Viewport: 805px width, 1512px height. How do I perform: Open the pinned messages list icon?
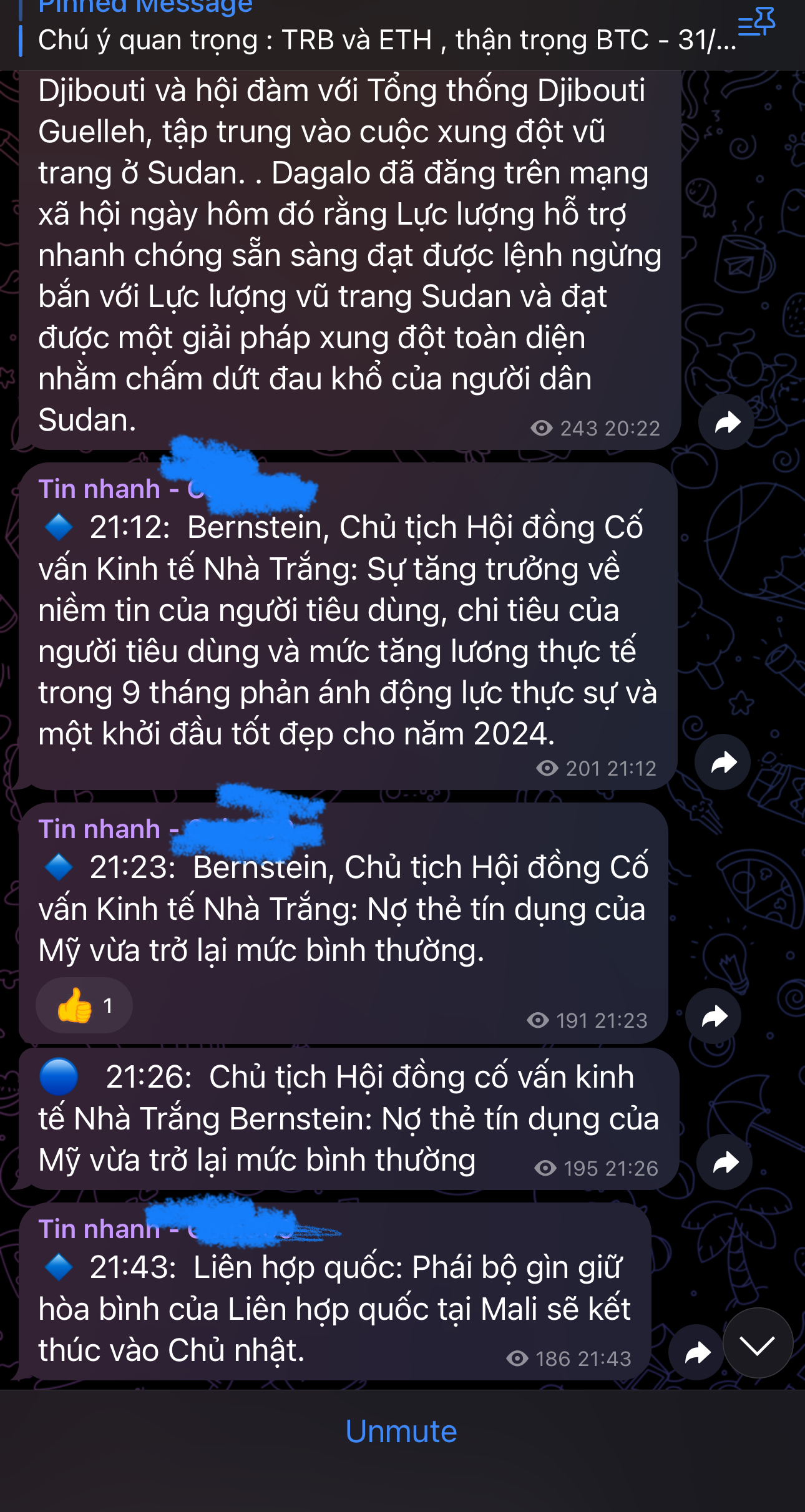[756, 22]
